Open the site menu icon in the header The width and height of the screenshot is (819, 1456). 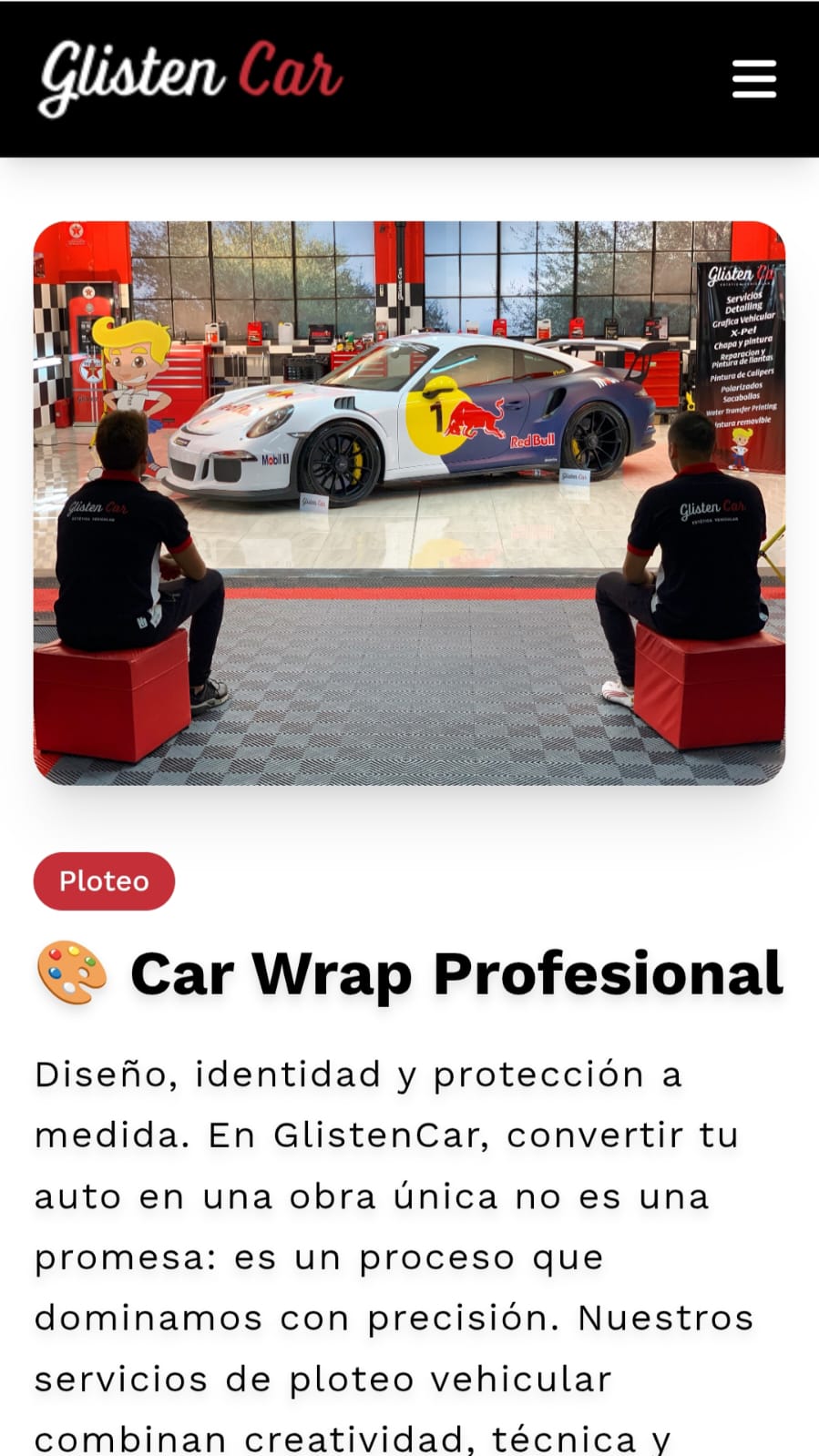pyautogui.click(x=753, y=79)
